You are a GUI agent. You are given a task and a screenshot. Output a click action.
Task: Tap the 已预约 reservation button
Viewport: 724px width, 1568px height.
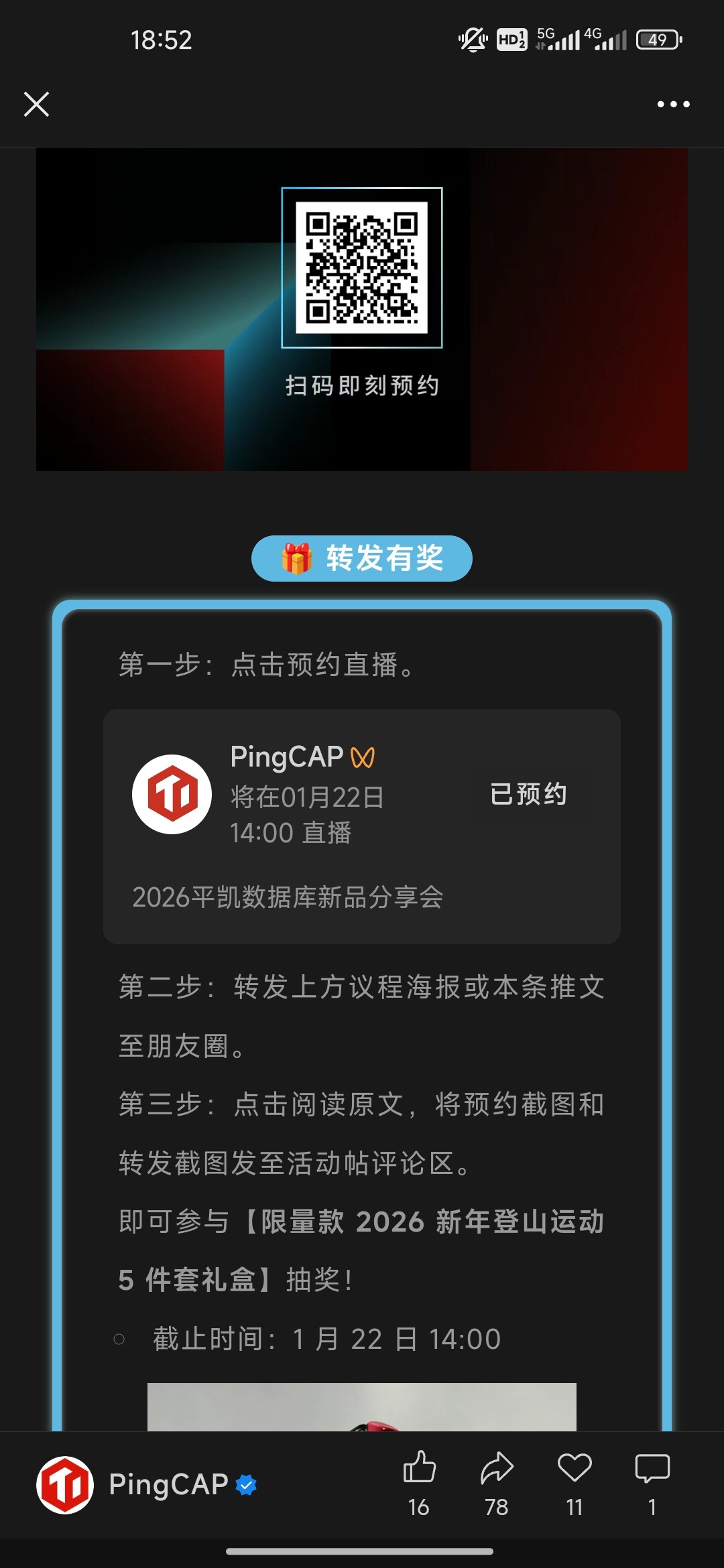[x=528, y=794]
